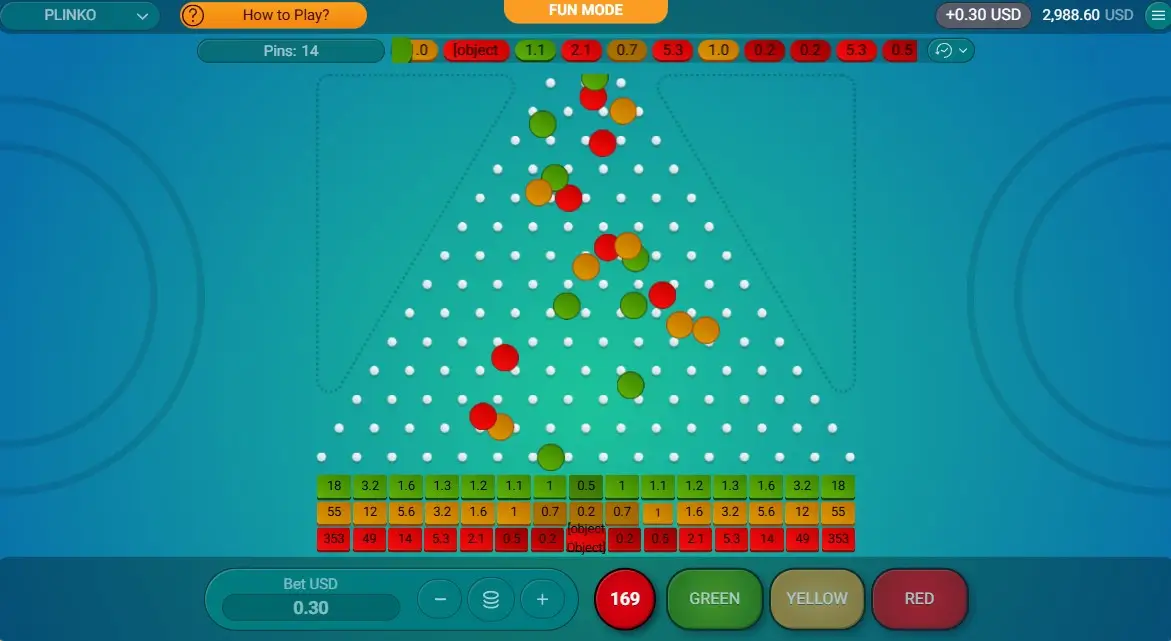
Task: Open the hamburger menu
Action: [x=1157, y=15]
